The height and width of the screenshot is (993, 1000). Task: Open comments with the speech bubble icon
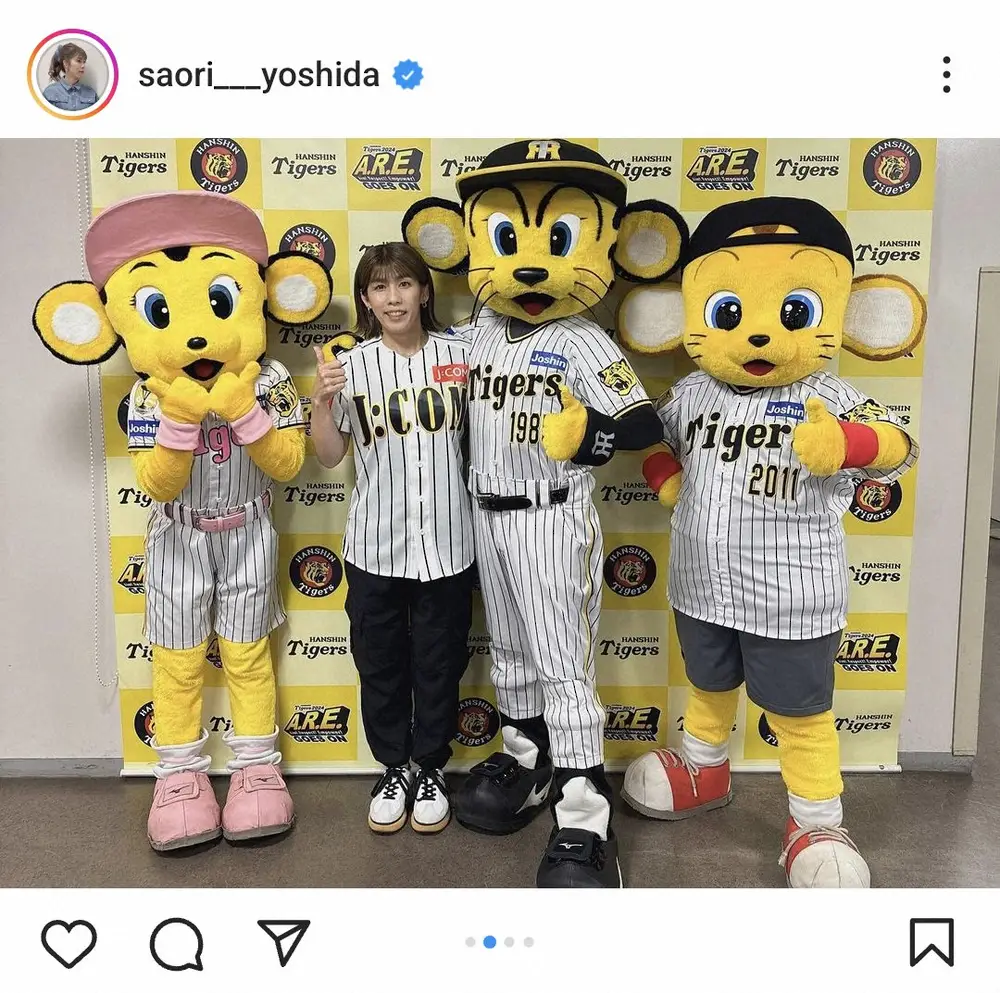click(x=177, y=943)
